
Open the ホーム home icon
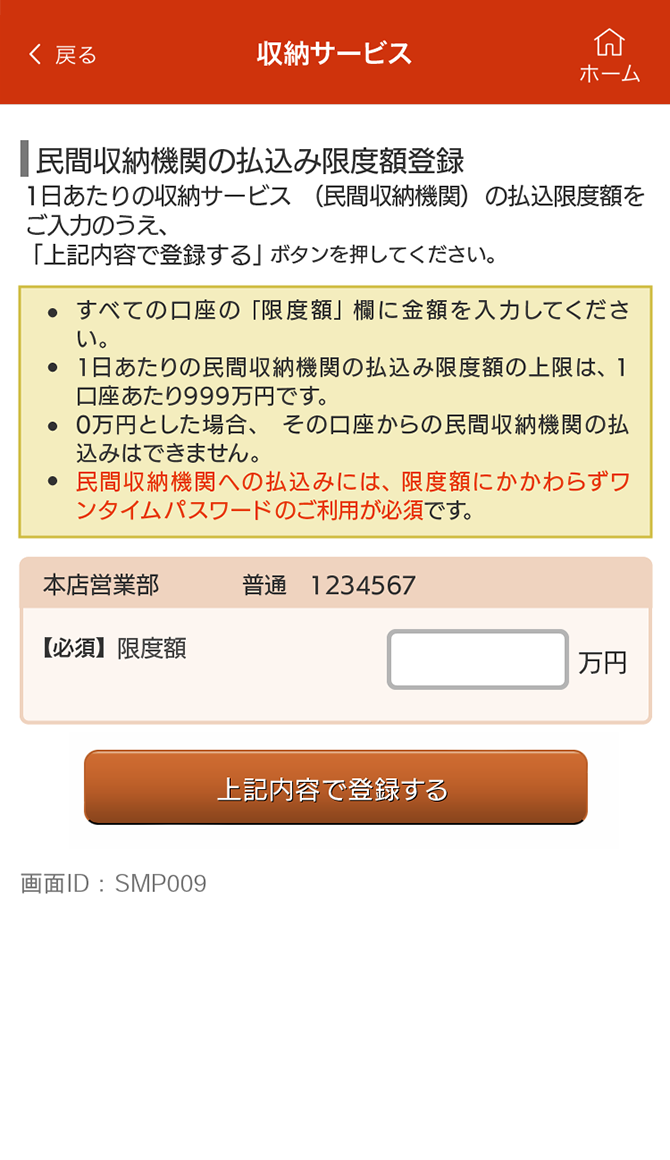coord(608,54)
